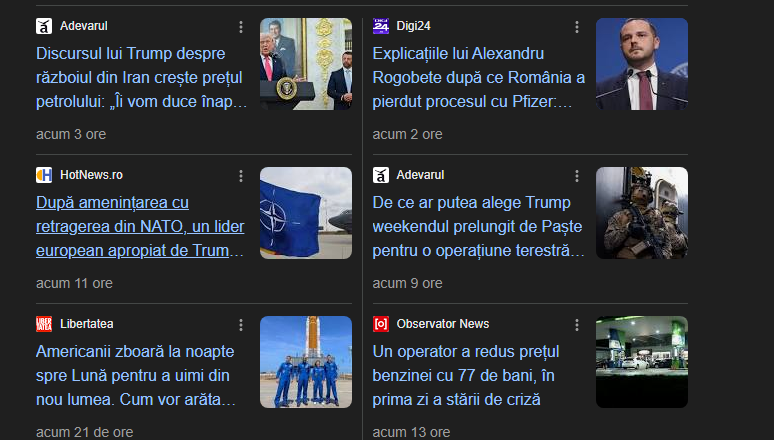
Task: Tap the armed soldiers thumbnail image
Action: click(x=642, y=213)
